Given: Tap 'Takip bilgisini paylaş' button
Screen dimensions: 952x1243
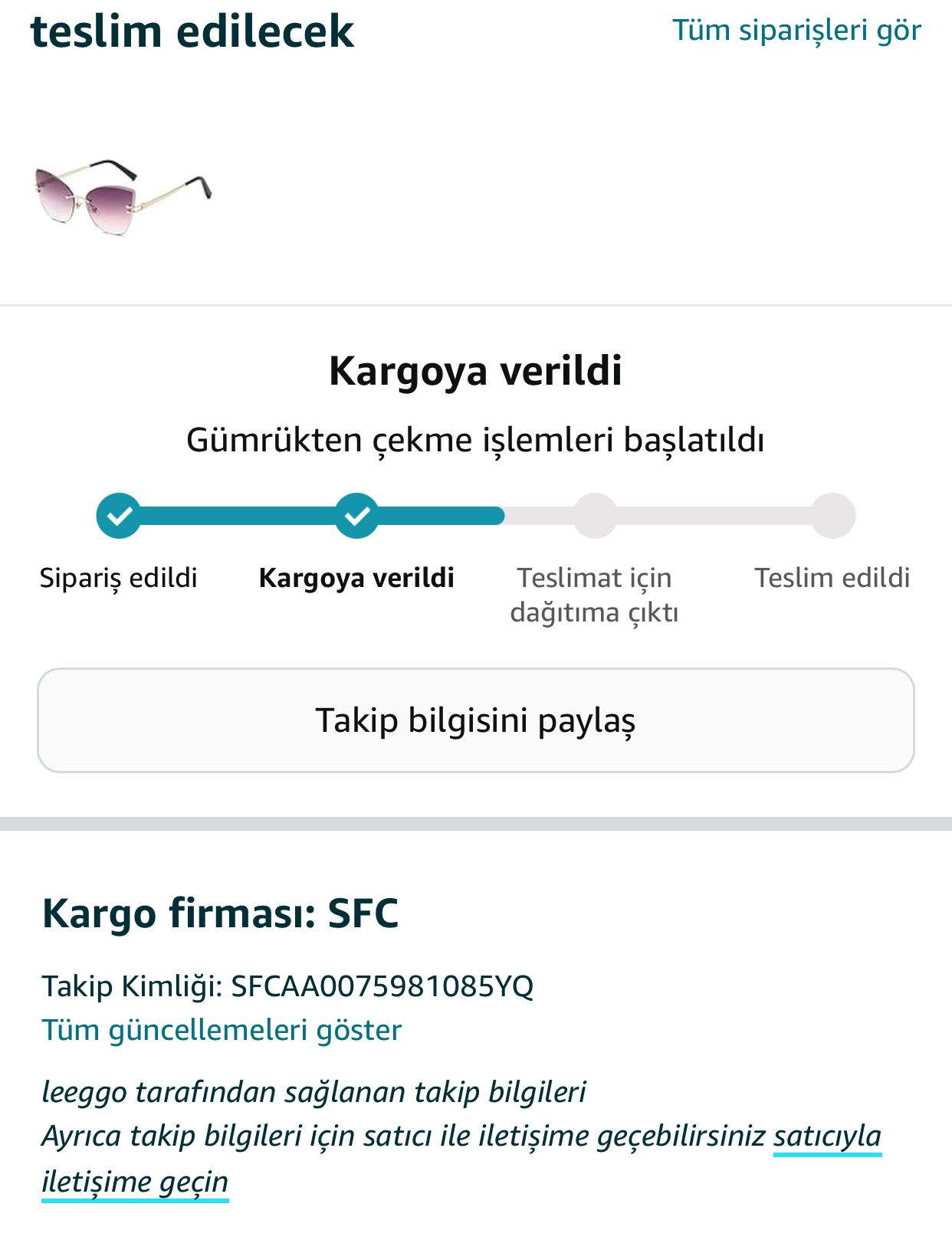Looking at the screenshot, I should (x=475, y=720).
